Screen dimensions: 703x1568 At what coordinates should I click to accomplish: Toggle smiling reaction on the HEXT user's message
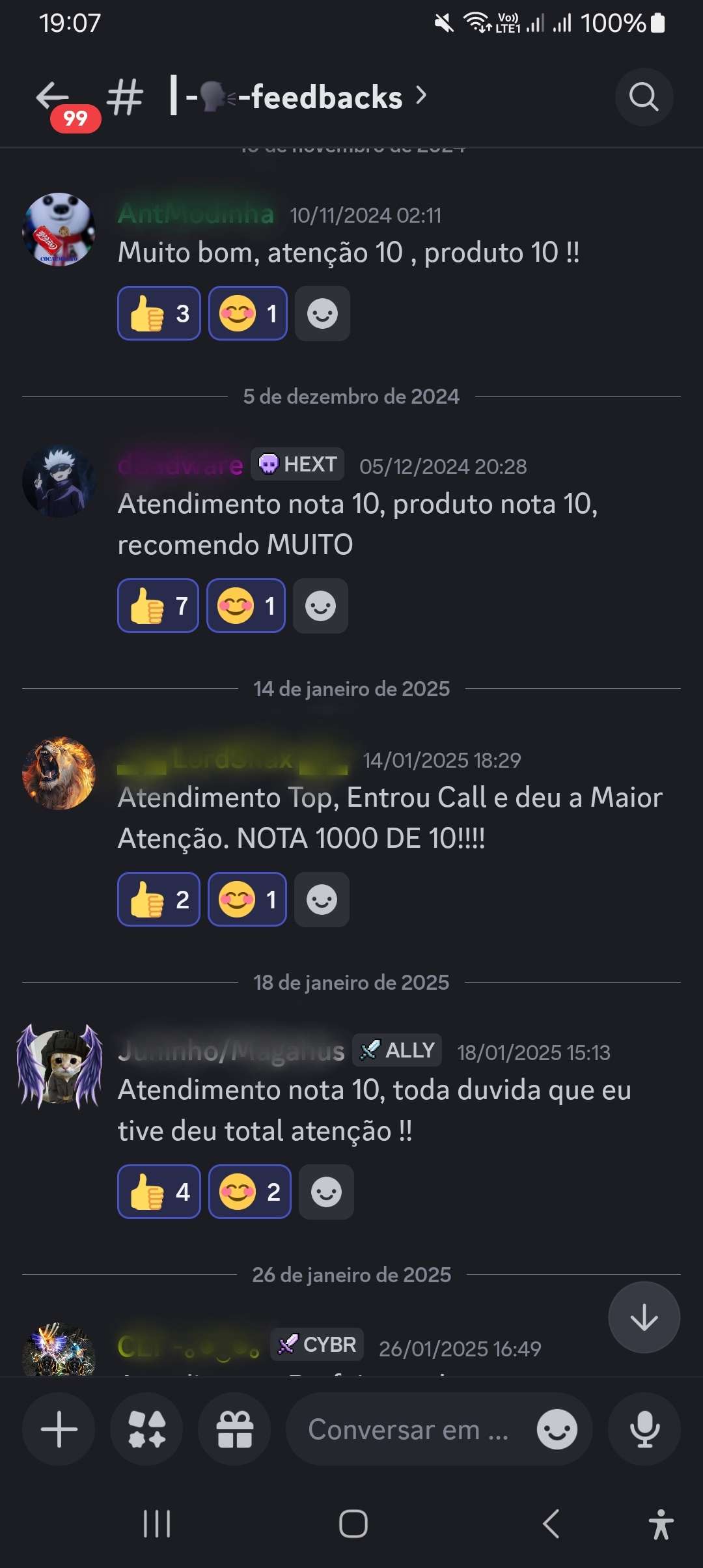click(x=246, y=606)
